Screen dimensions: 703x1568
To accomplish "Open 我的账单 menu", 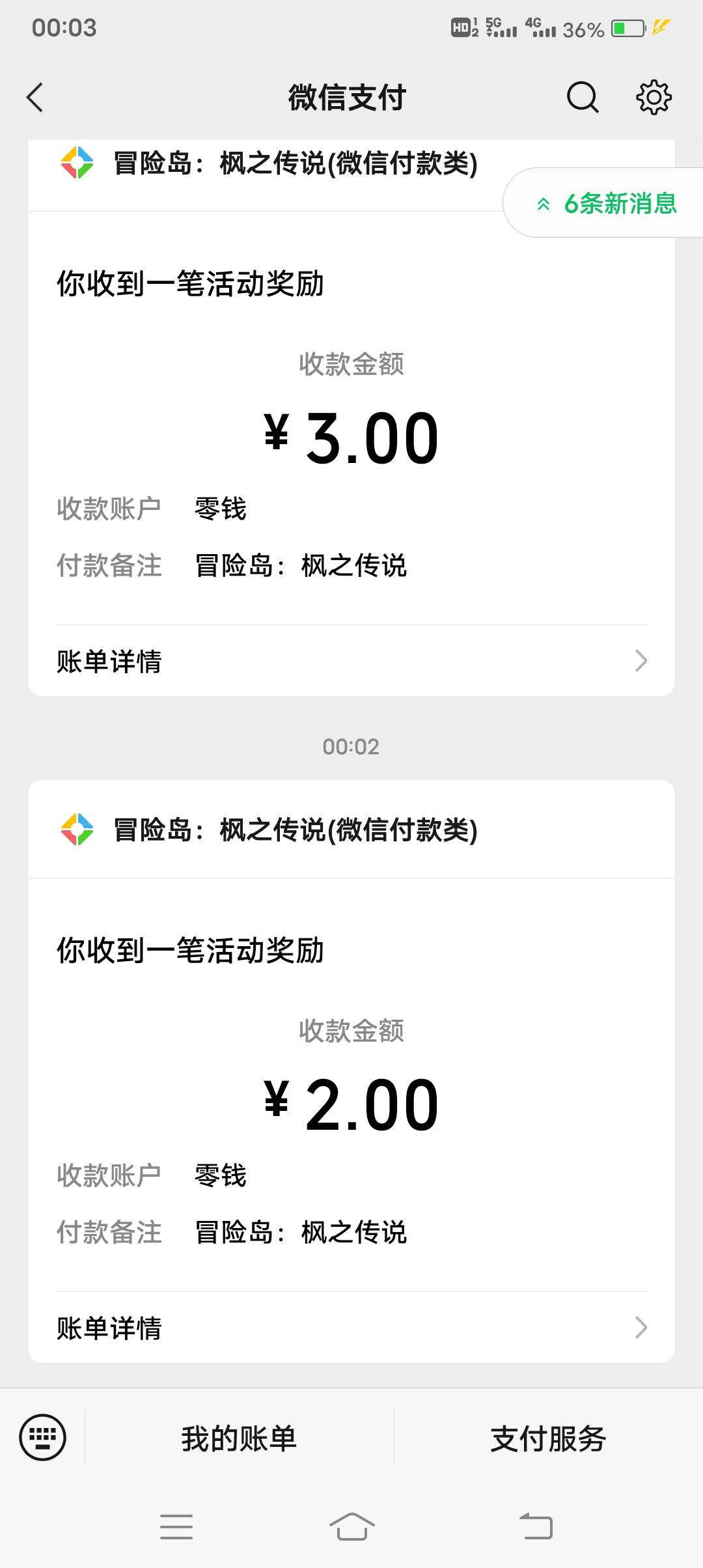I will pos(239,1438).
